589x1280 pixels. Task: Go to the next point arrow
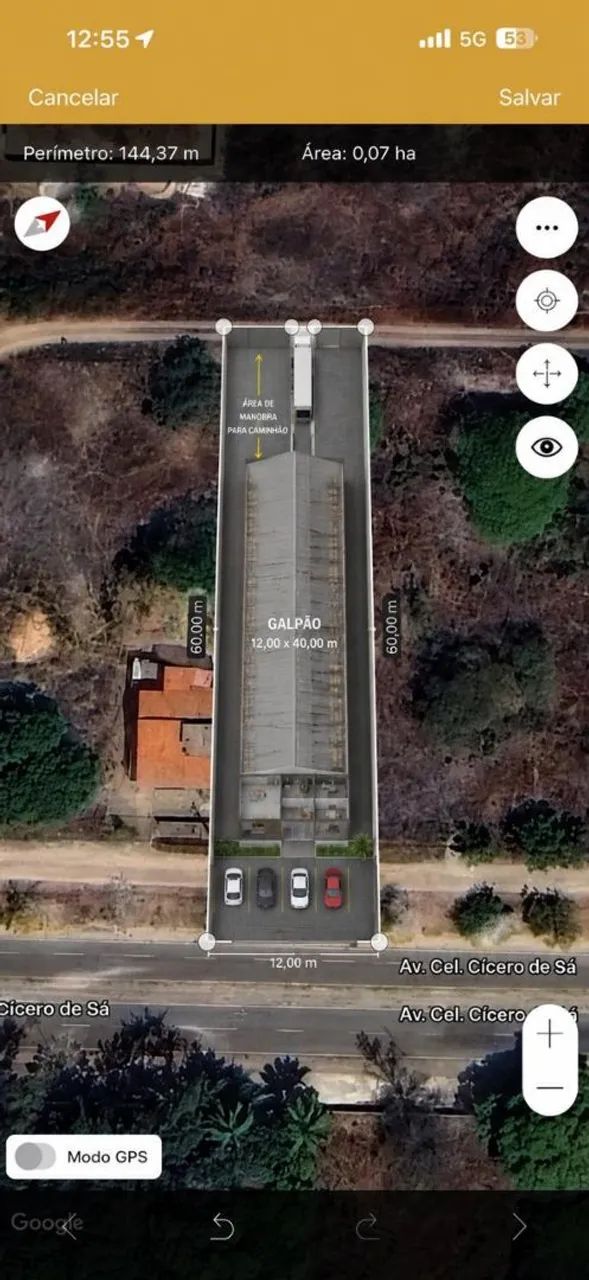(519, 1226)
